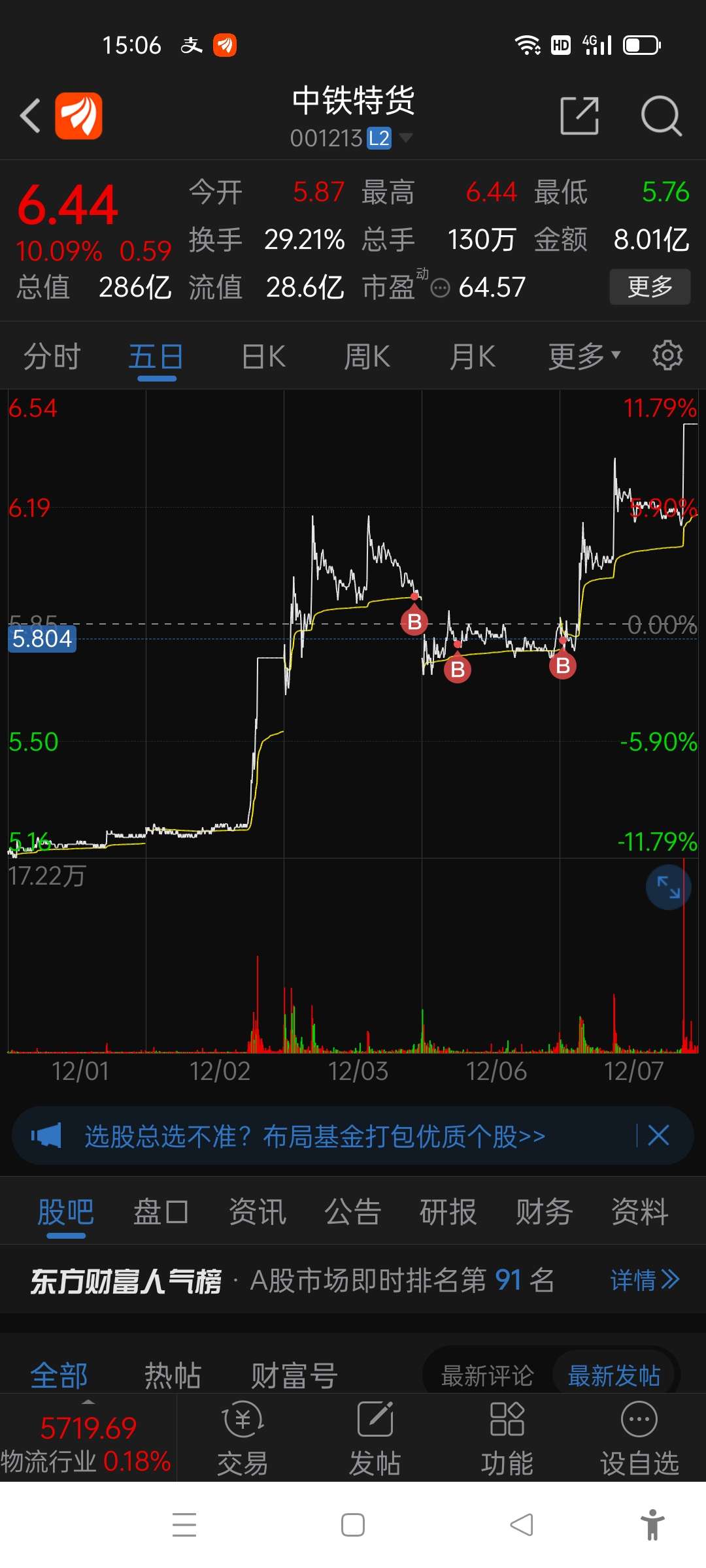Switch to 周K chart view
Image resolution: width=706 pixels, height=1568 pixels.
(x=367, y=357)
